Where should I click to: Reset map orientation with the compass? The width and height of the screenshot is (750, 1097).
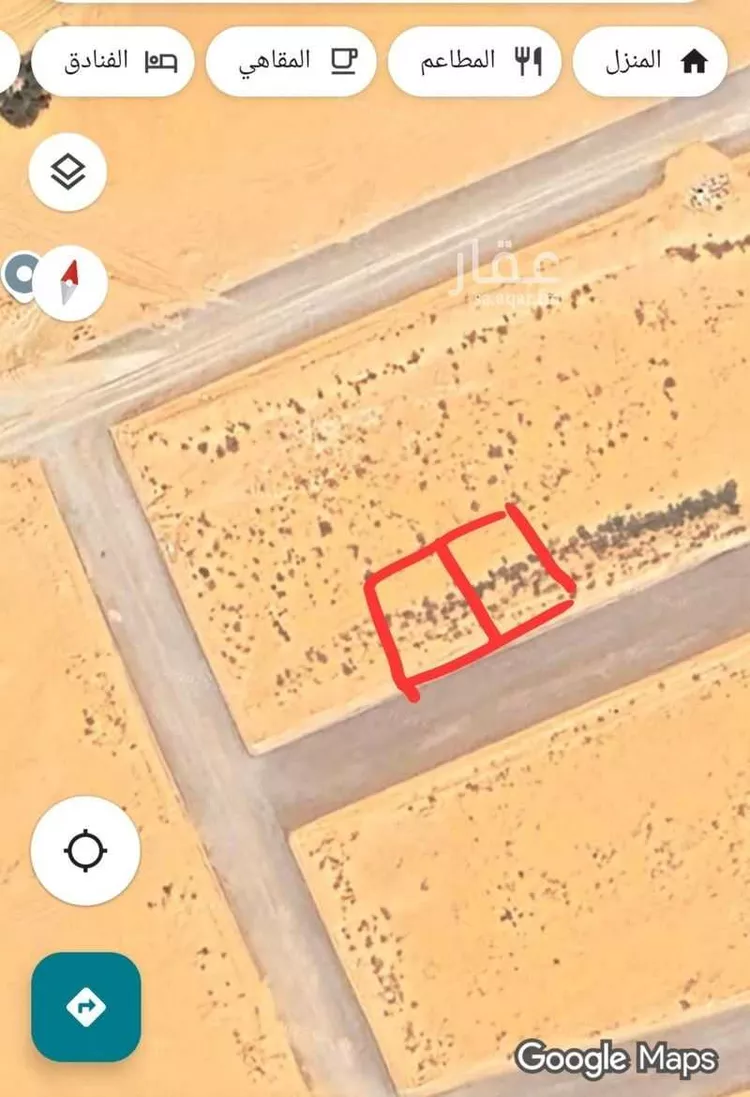[x=70, y=281]
